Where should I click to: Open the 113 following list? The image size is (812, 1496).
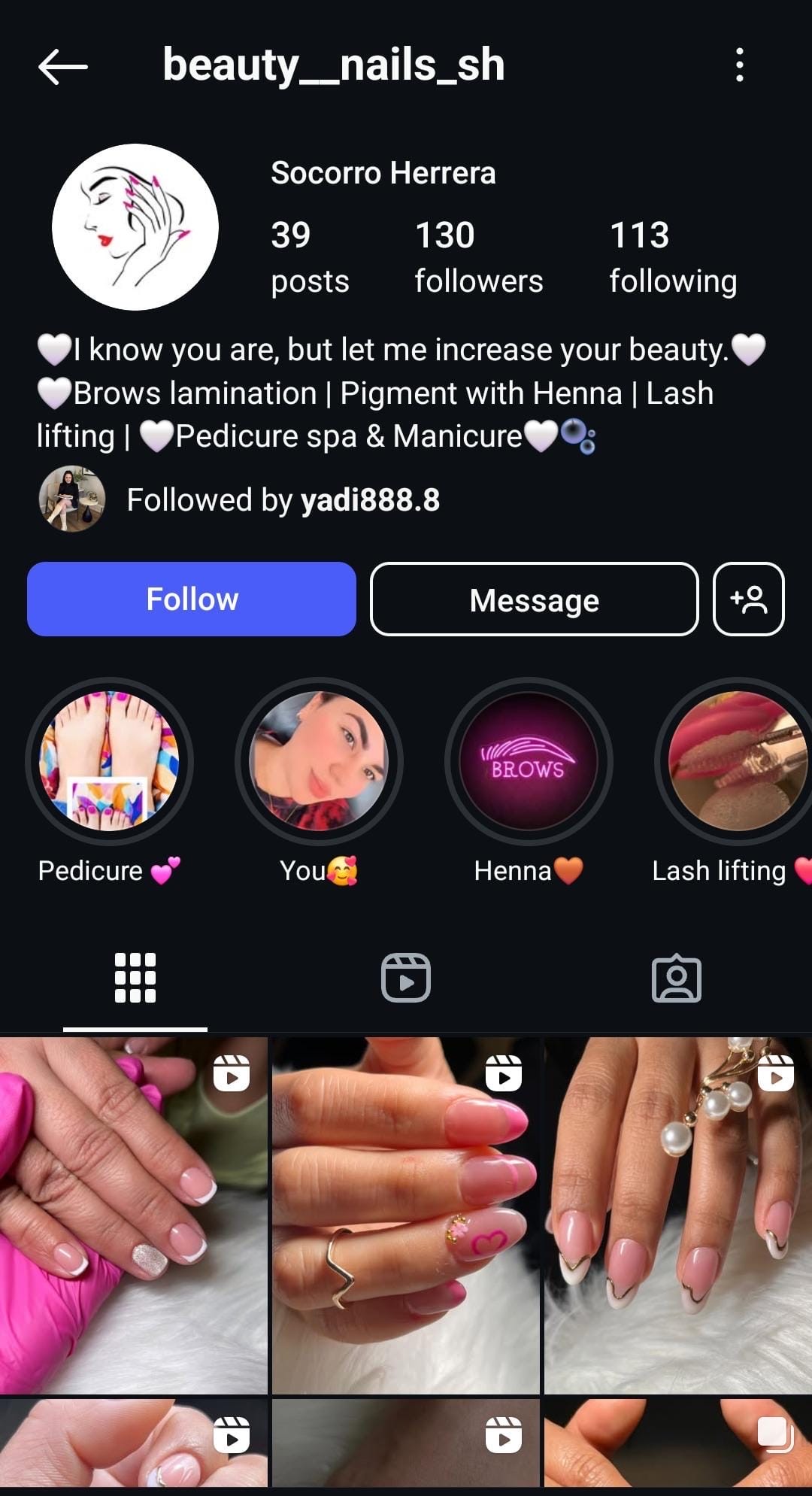[673, 256]
